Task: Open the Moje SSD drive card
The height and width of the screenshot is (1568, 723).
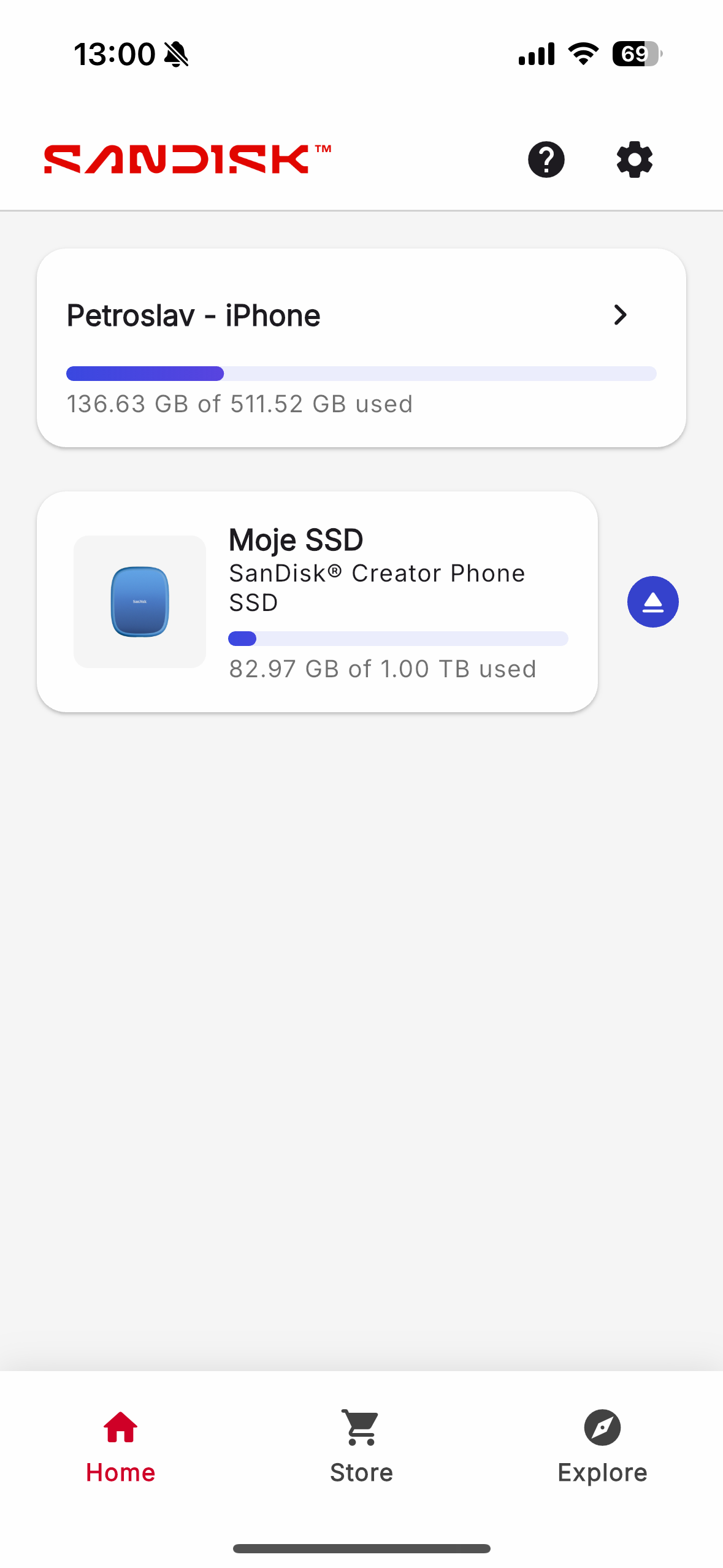Action: coord(317,602)
